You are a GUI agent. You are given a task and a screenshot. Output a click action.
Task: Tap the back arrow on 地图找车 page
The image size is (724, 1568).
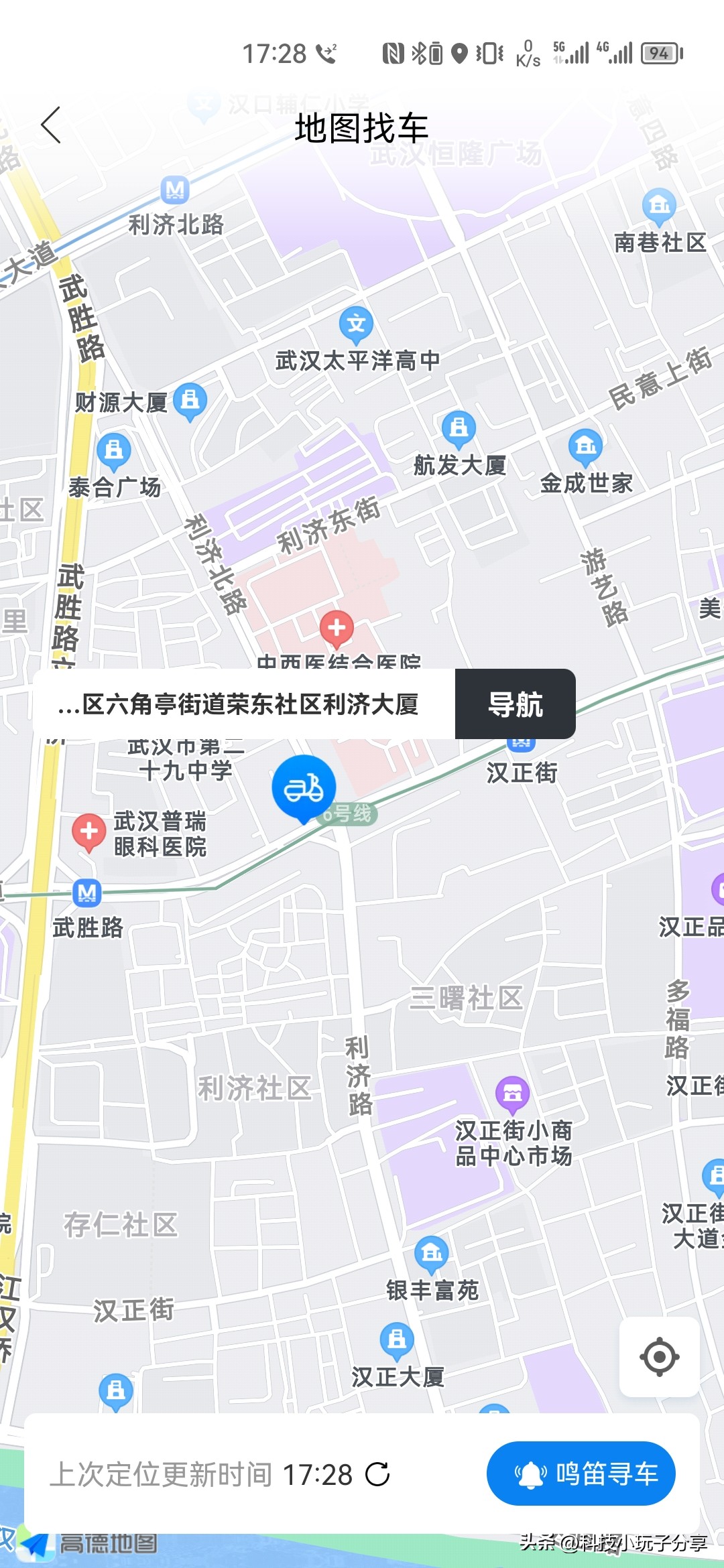pos(50,125)
